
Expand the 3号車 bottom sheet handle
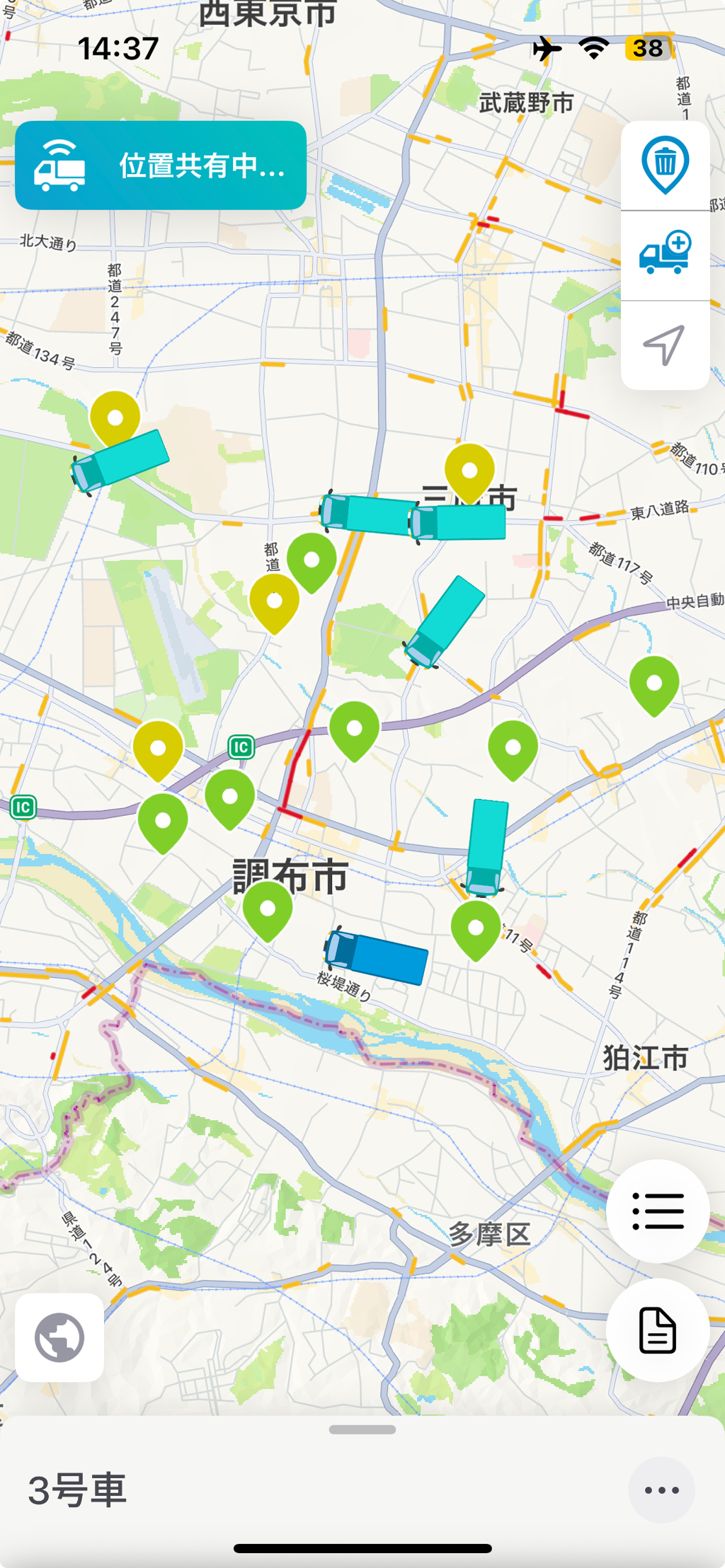(362, 1429)
